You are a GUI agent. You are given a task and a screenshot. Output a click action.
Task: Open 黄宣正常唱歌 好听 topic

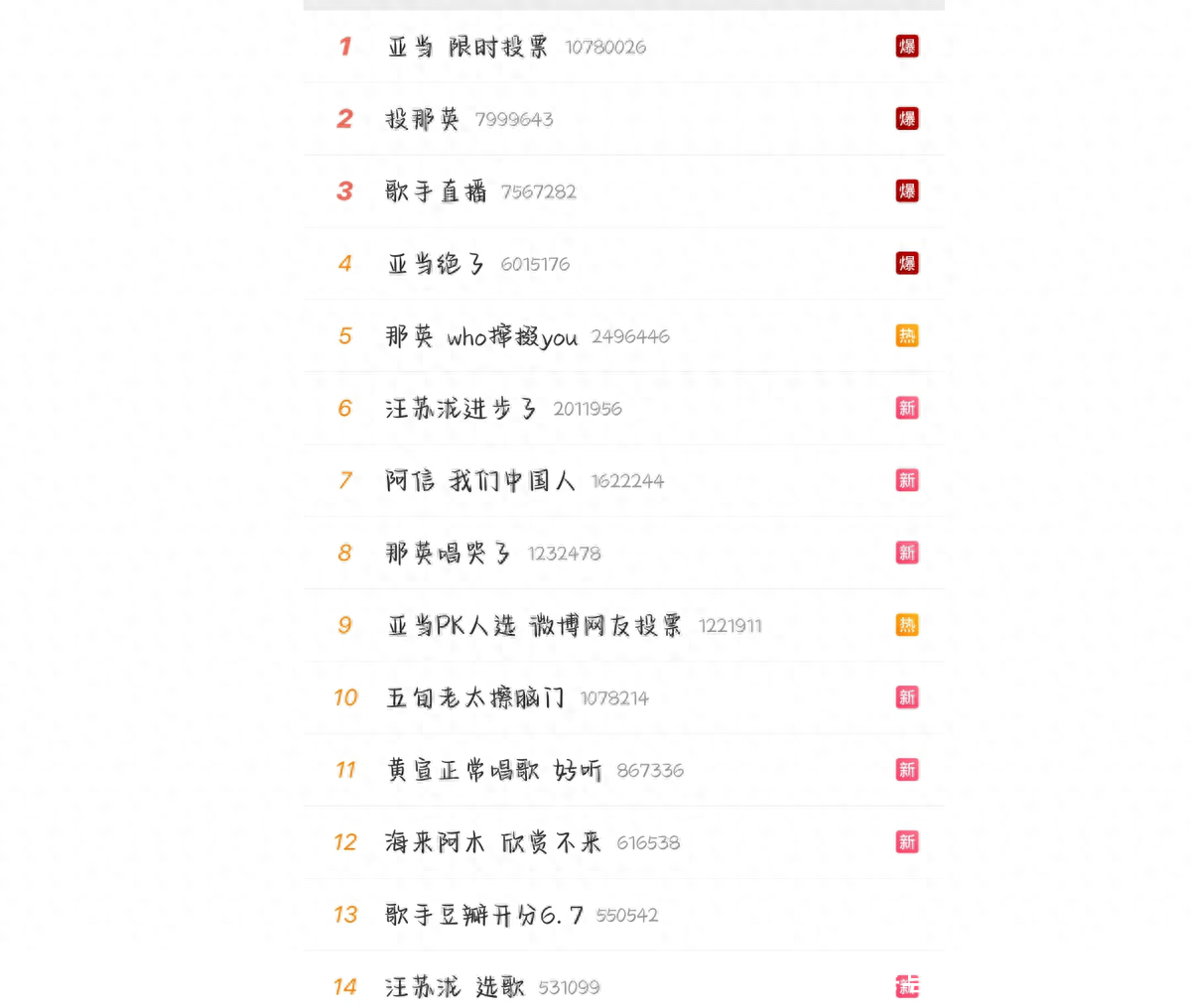[x=493, y=770]
